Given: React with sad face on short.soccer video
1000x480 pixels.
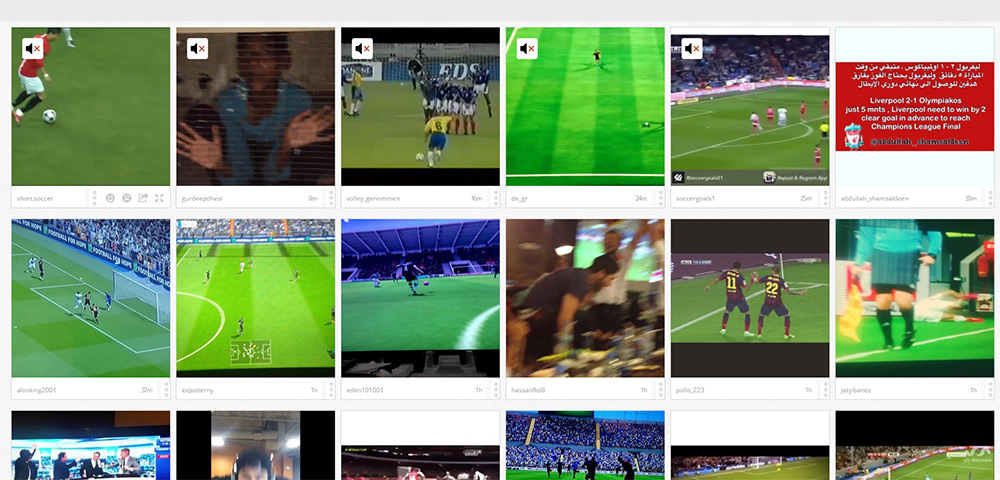Looking at the screenshot, I should [x=127, y=198].
